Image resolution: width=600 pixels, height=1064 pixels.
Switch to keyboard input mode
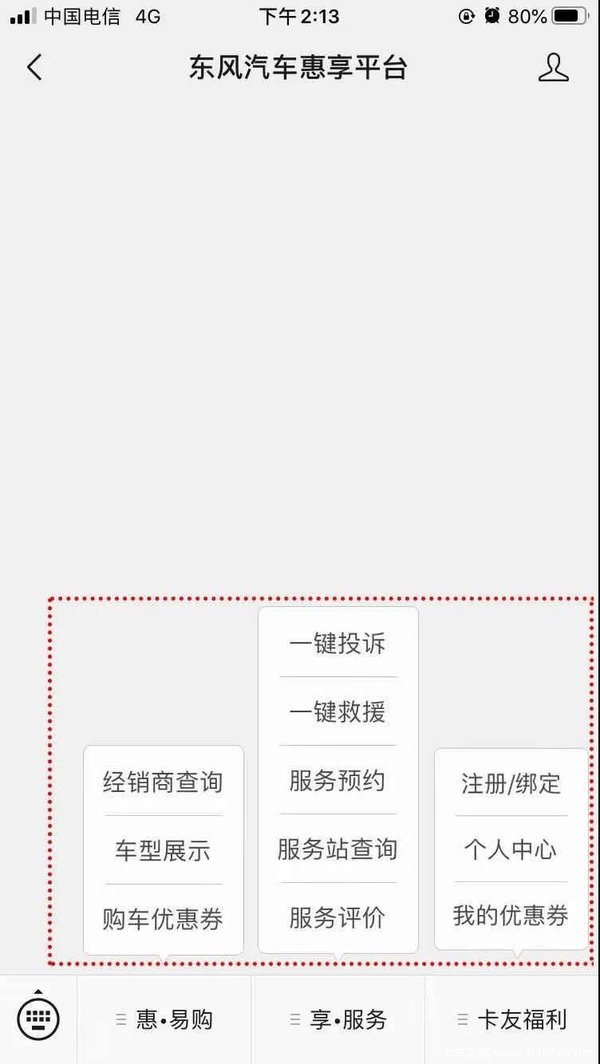[x=38, y=1019]
